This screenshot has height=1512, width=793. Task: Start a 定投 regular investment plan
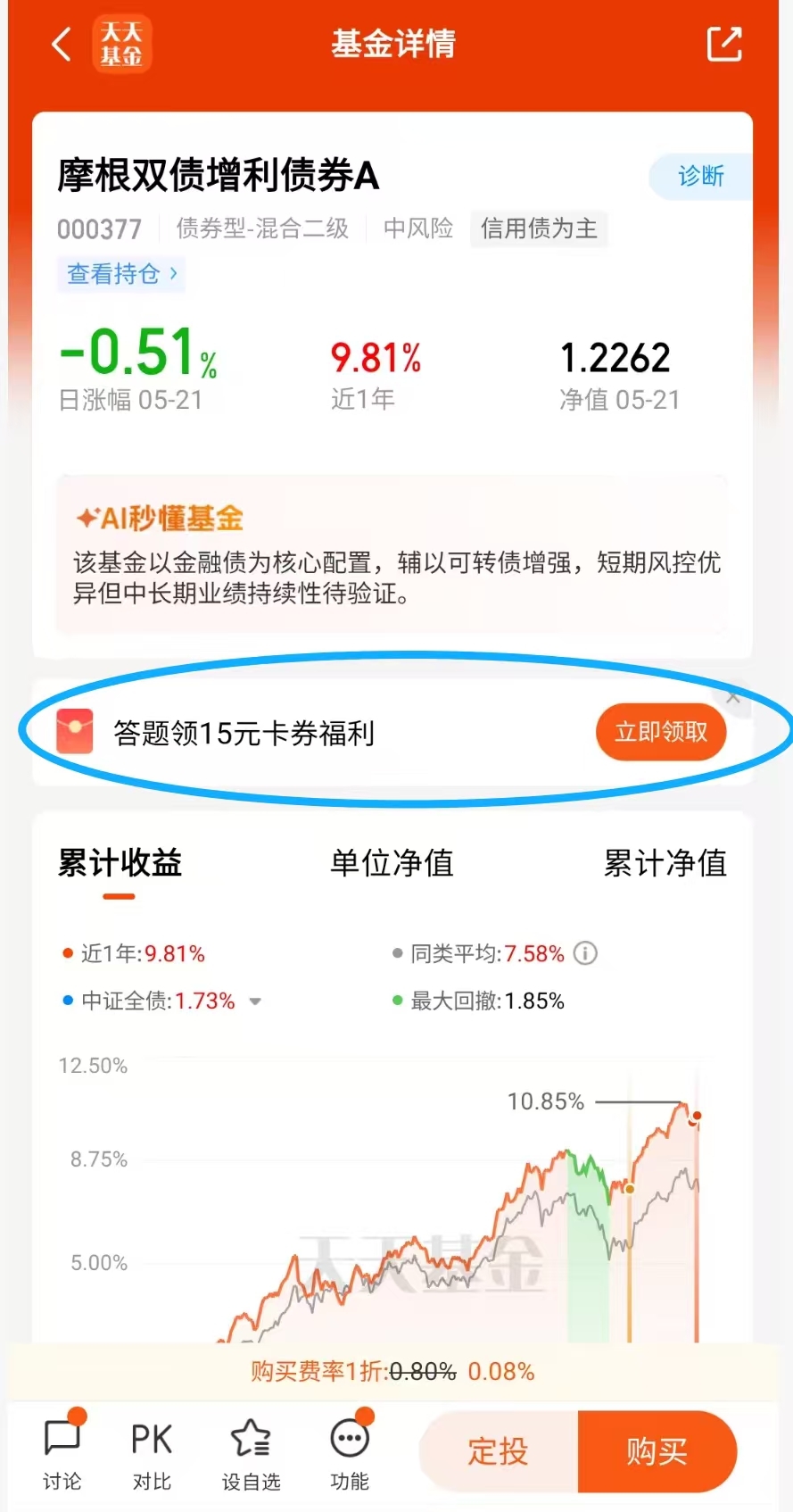(x=499, y=1451)
